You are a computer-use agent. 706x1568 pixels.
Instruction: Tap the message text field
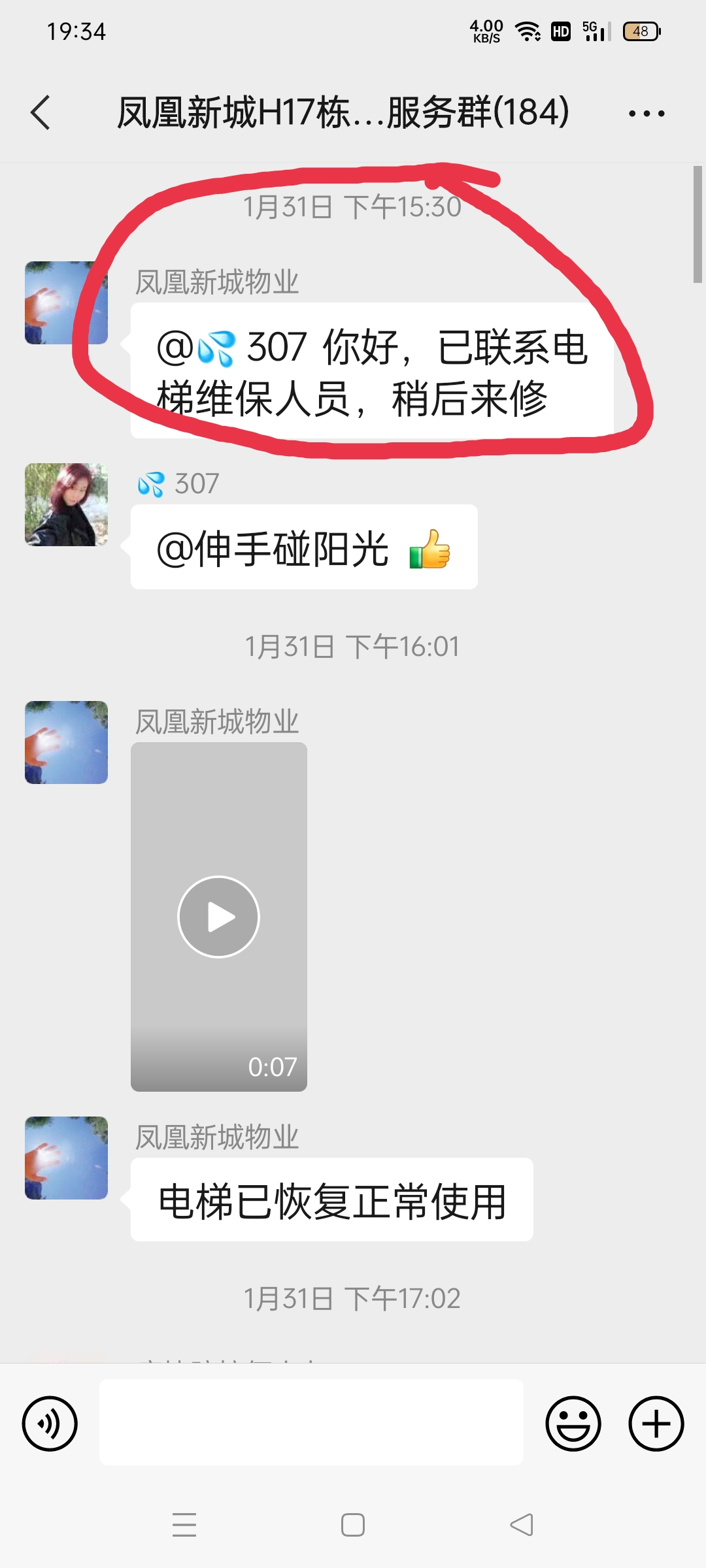point(311,1422)
